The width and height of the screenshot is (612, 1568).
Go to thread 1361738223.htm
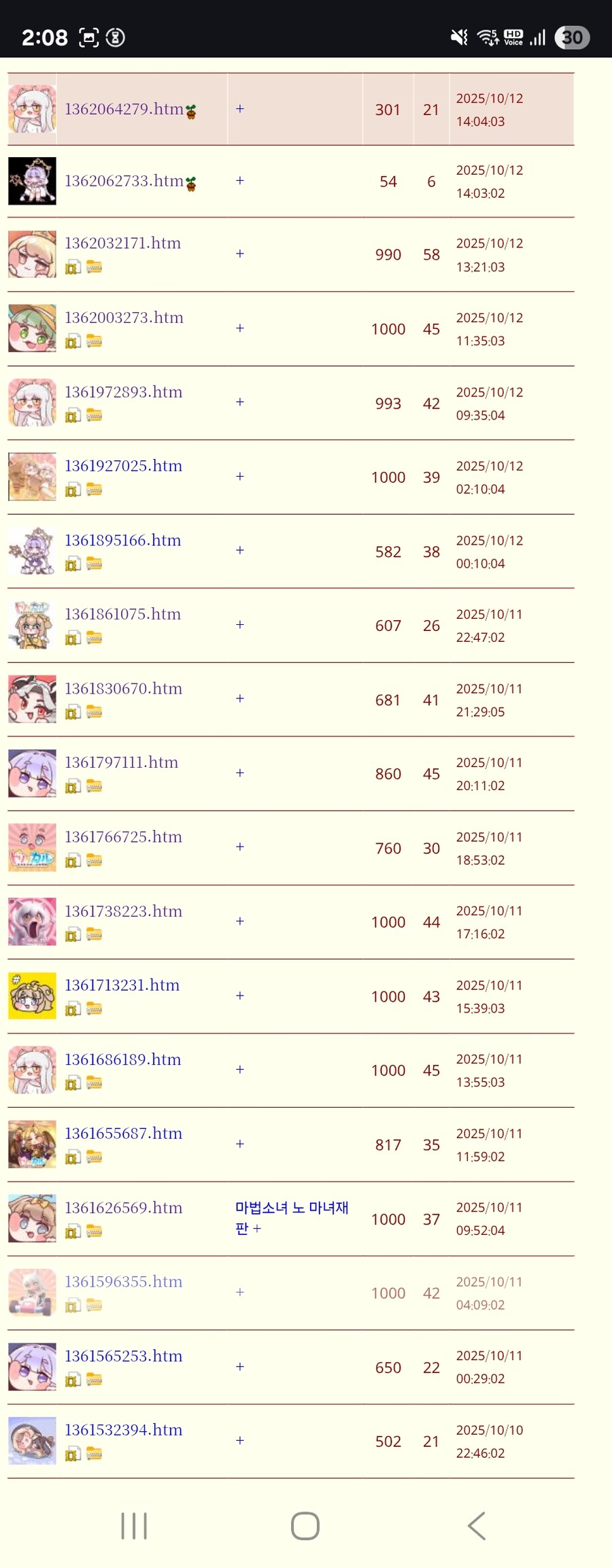123,912
